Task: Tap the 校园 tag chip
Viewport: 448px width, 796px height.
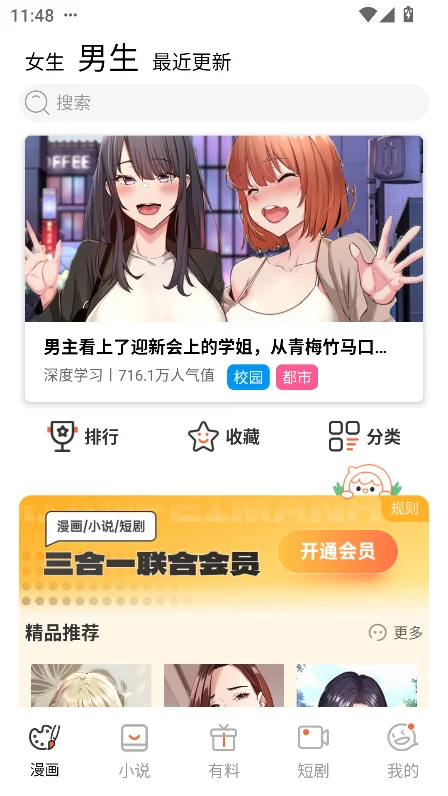Action: pos(248,377)
